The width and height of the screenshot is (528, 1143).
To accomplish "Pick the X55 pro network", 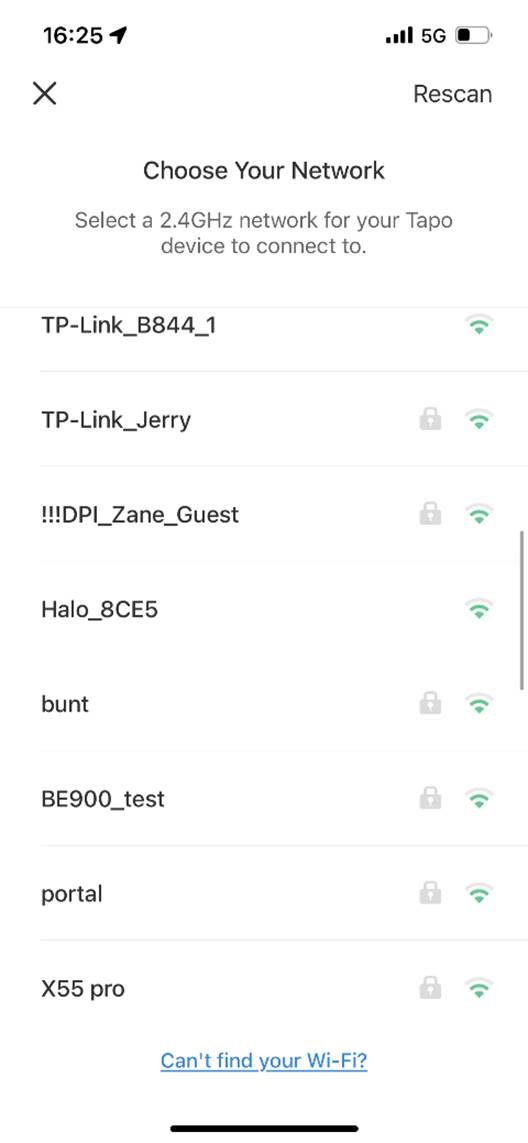I will (x=264, y=988).
